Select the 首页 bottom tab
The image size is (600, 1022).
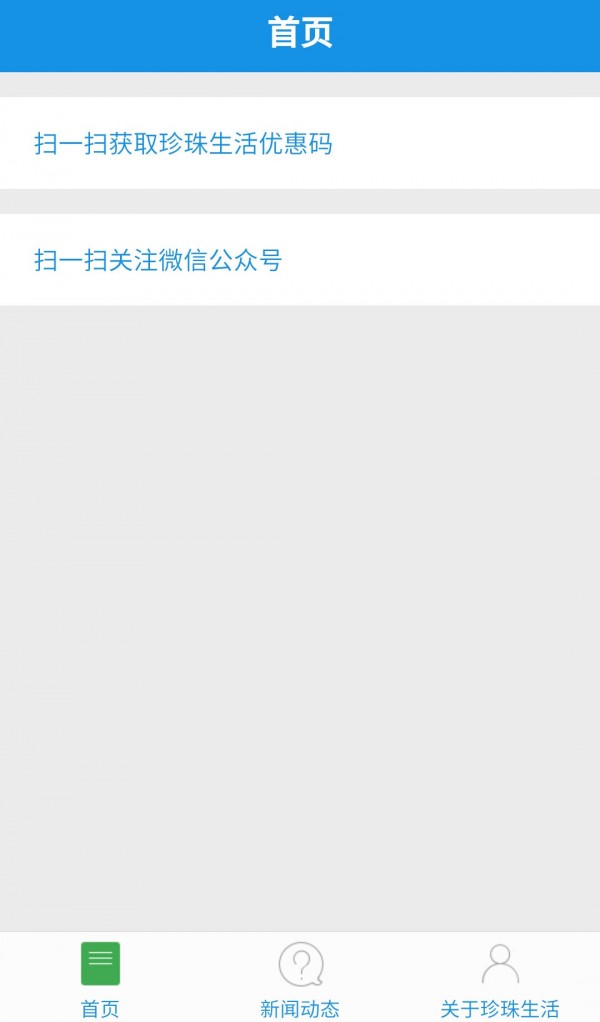pos(100,978)
